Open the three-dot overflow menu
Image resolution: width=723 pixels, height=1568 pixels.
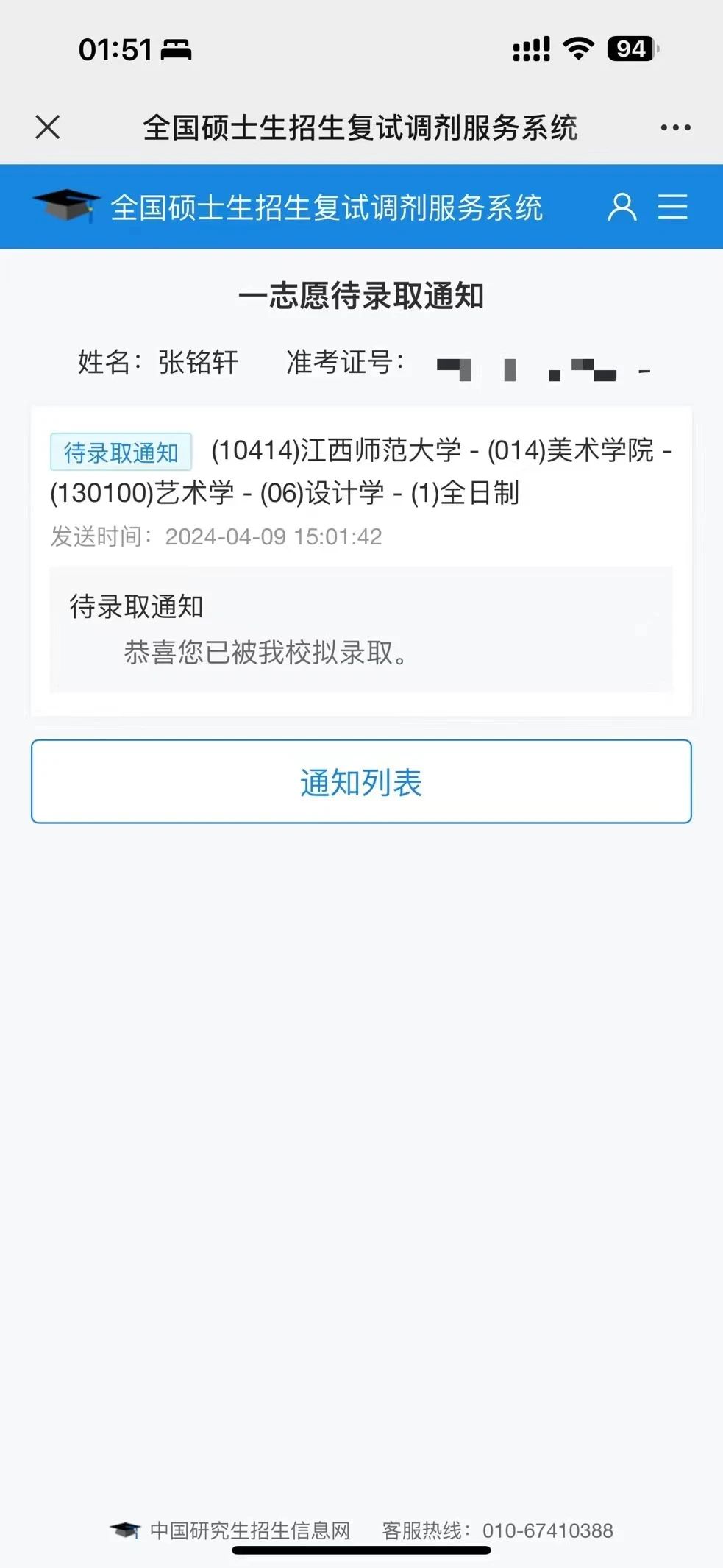tap(675, 127)
